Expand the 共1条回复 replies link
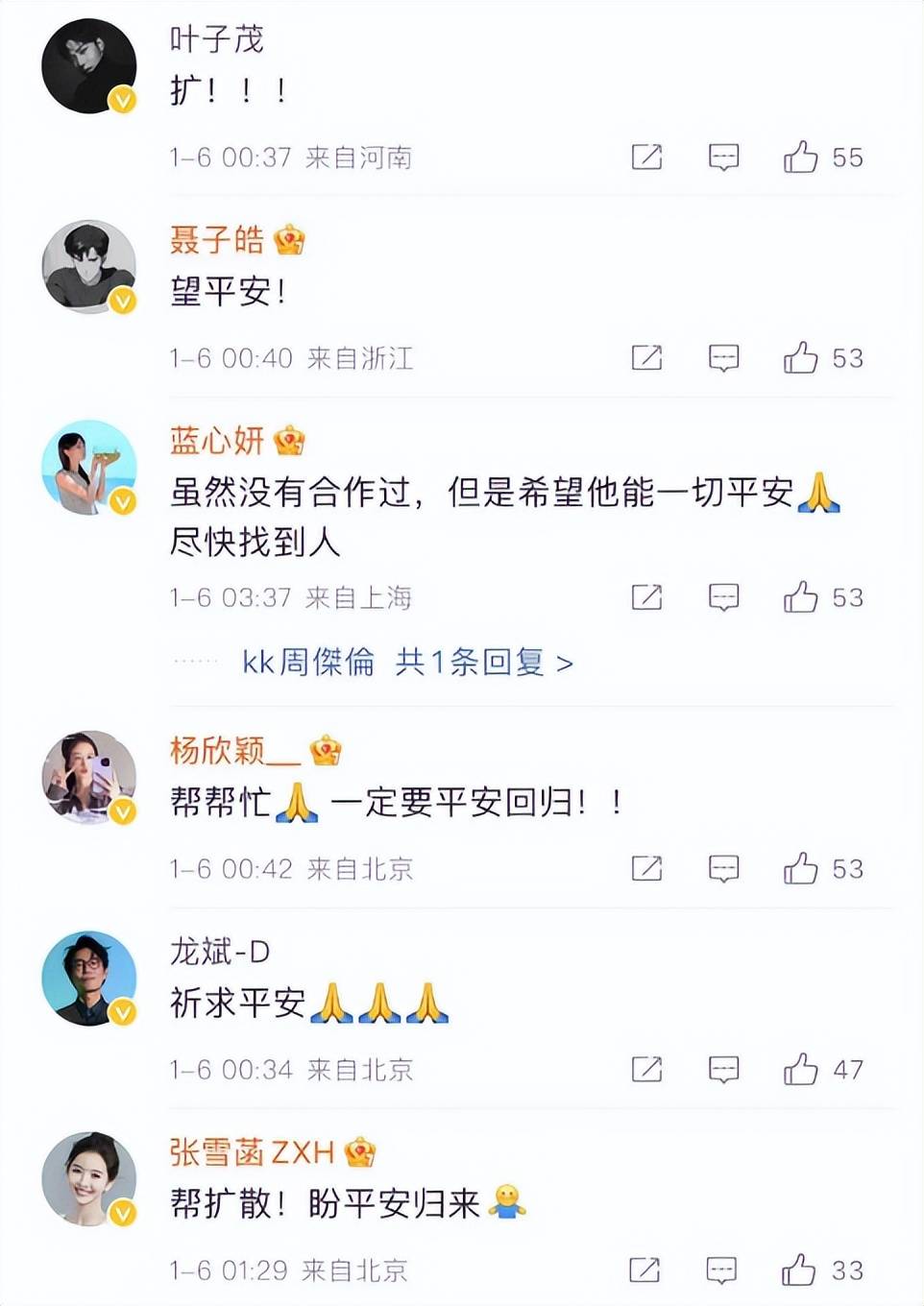 [x=484, y=662]
